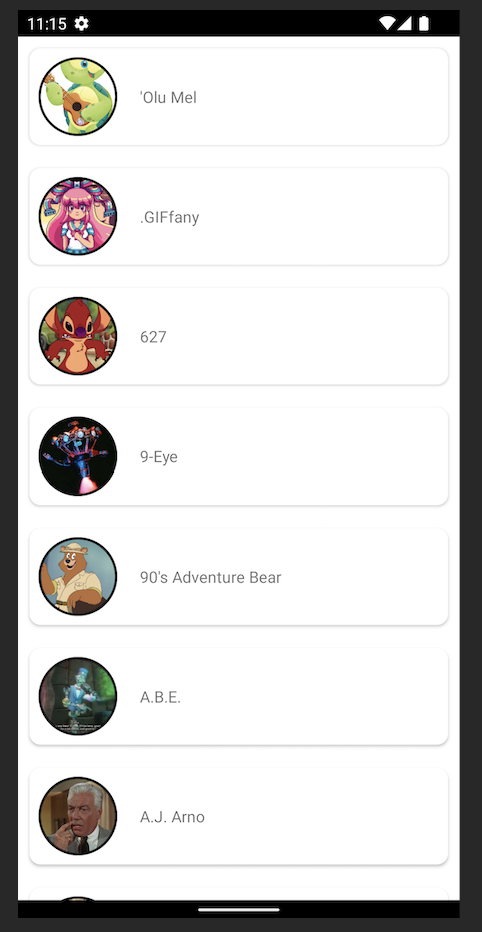Open 90's Adventure Bear details

click(x=238, y=577)
